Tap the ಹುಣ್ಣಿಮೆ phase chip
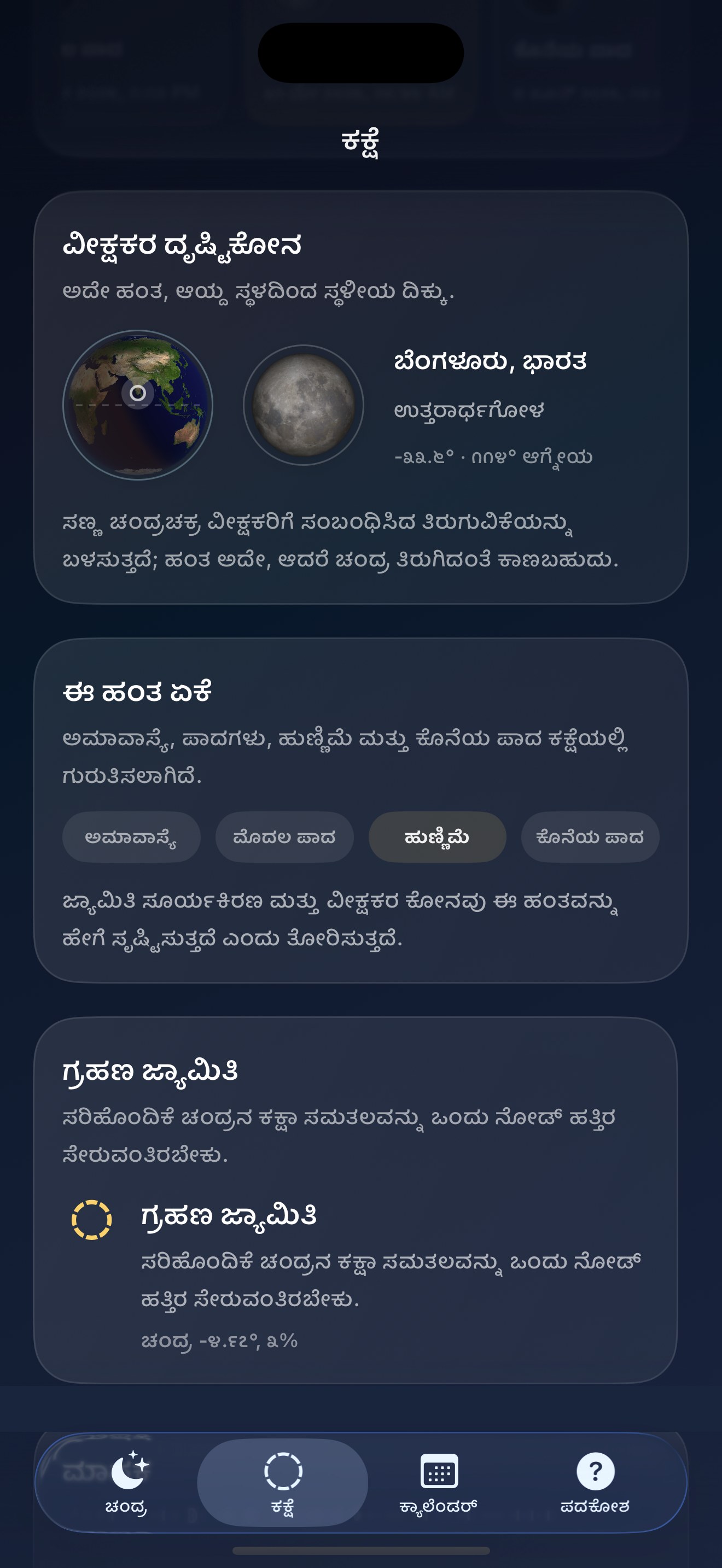722x1568 pixels. [437, 837]
